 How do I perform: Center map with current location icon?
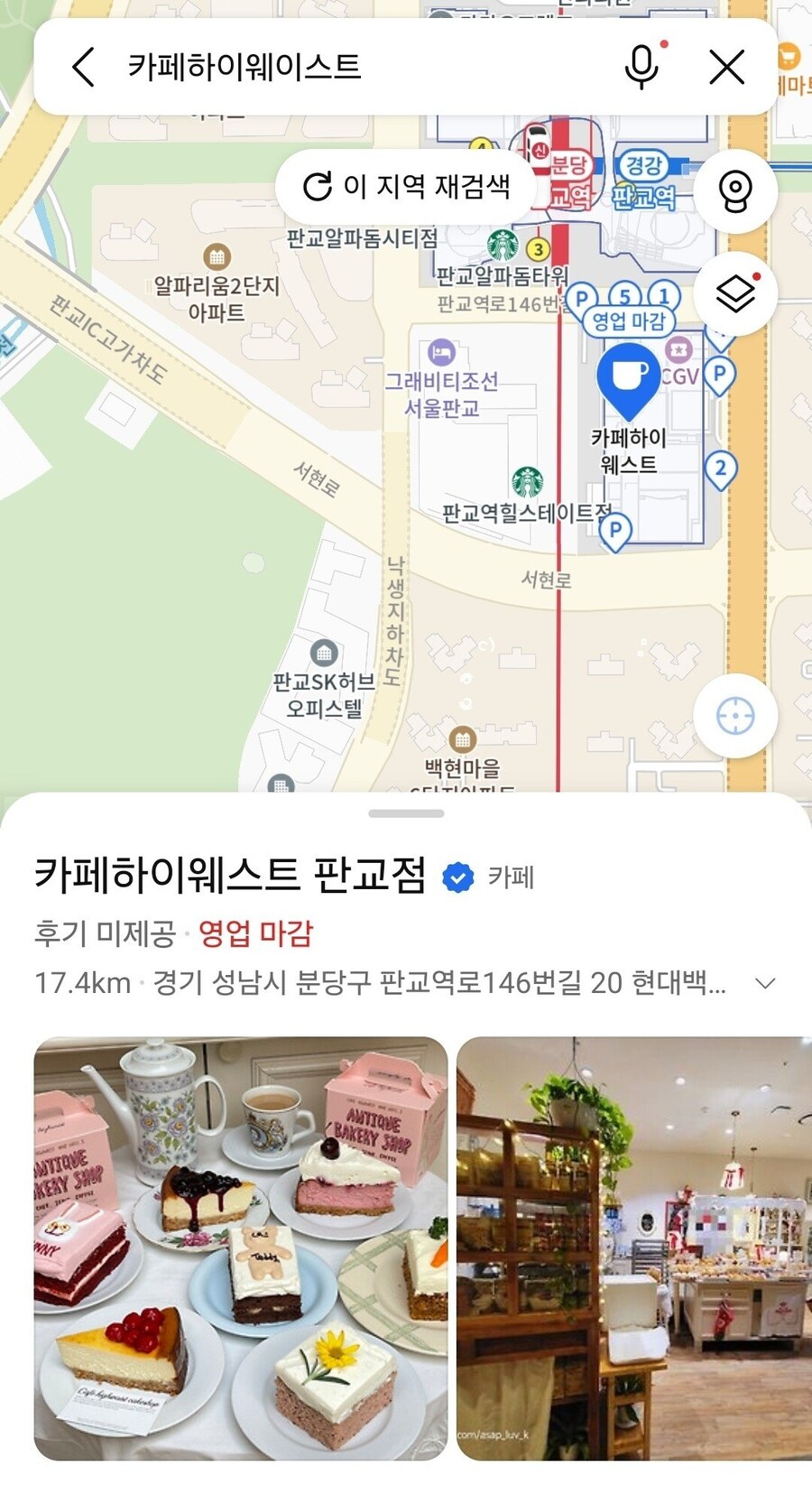point(736,714)
